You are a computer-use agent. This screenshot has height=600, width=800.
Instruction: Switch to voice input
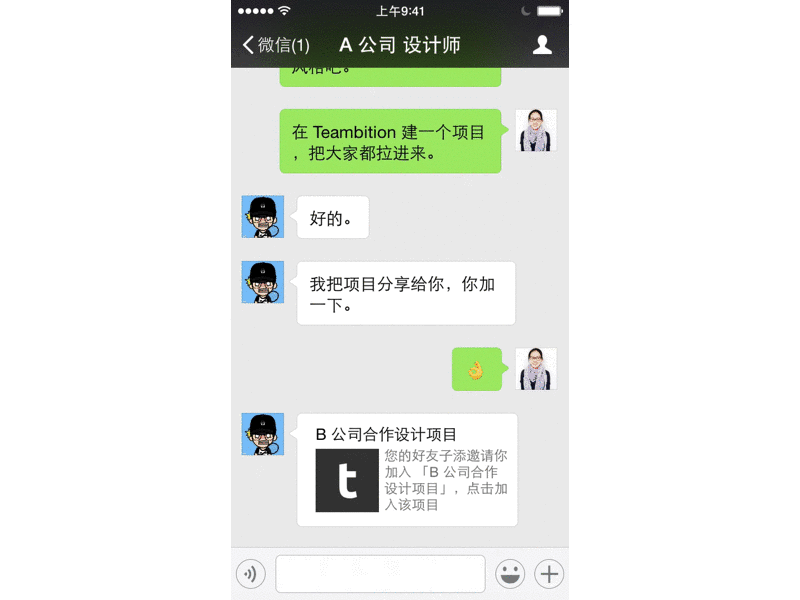coord(250,574)
